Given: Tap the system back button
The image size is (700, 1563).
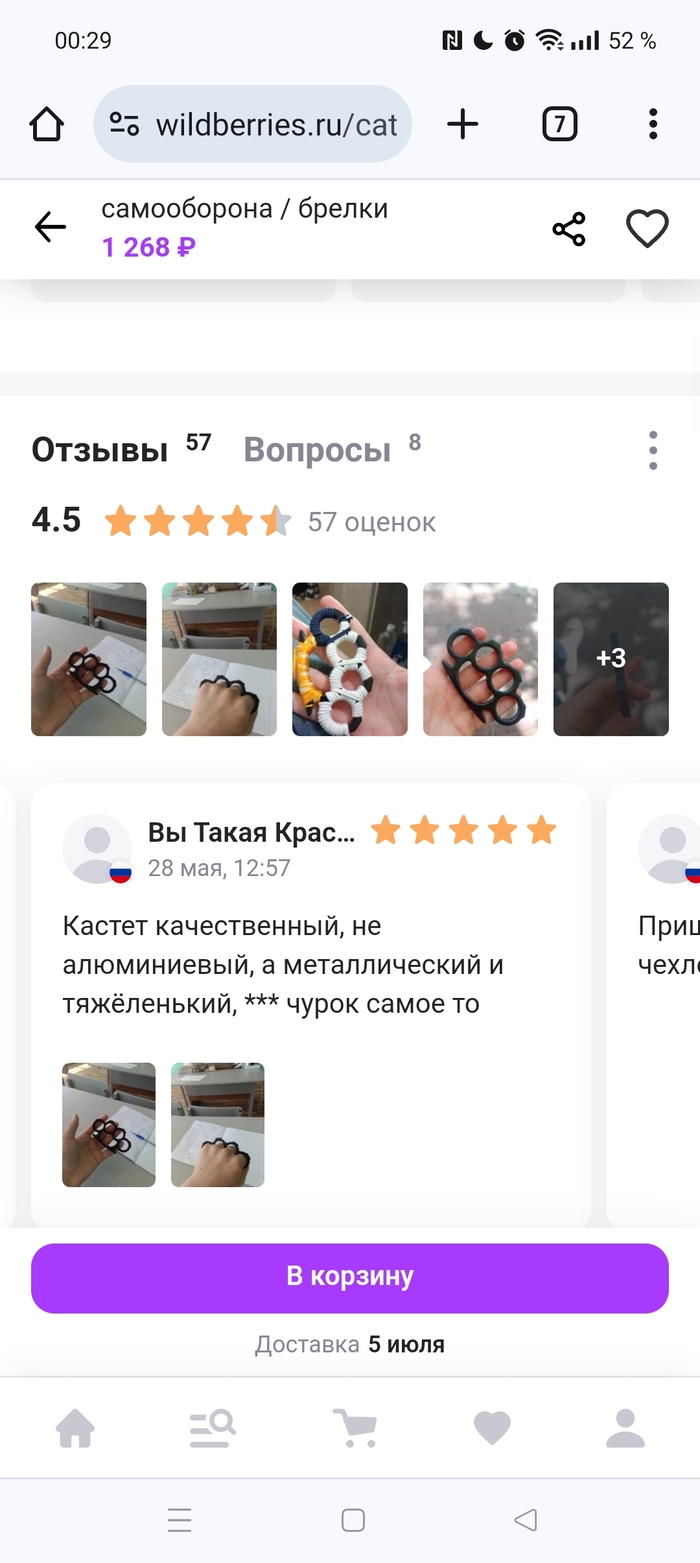Looking at the screenshot, I should click(525, 1520).
